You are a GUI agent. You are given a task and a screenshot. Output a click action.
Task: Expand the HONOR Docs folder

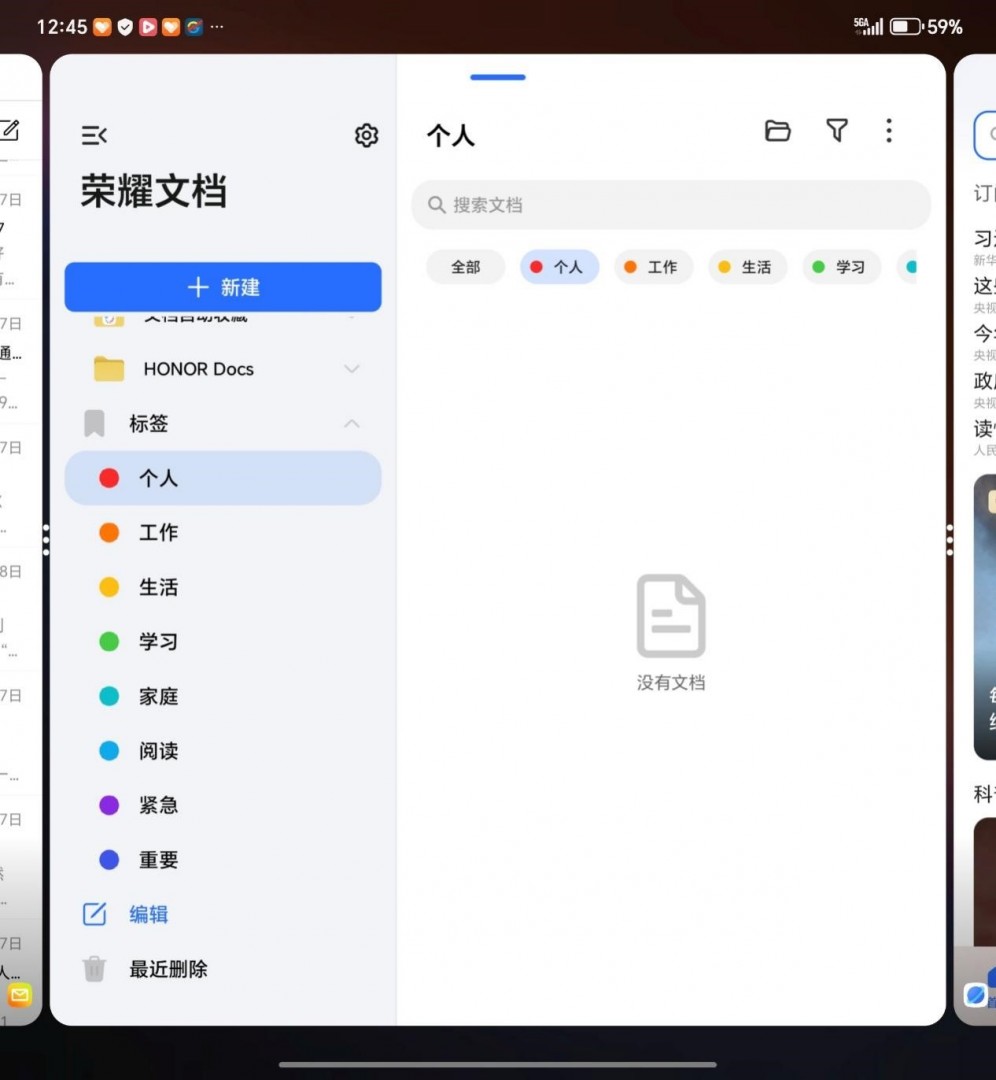pyautogui.click(x=352, y=369)
